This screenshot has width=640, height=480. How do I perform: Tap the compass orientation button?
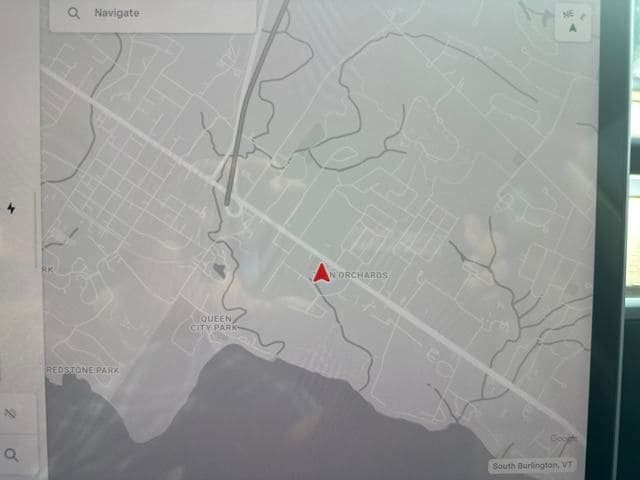click(x=572, y=22)
